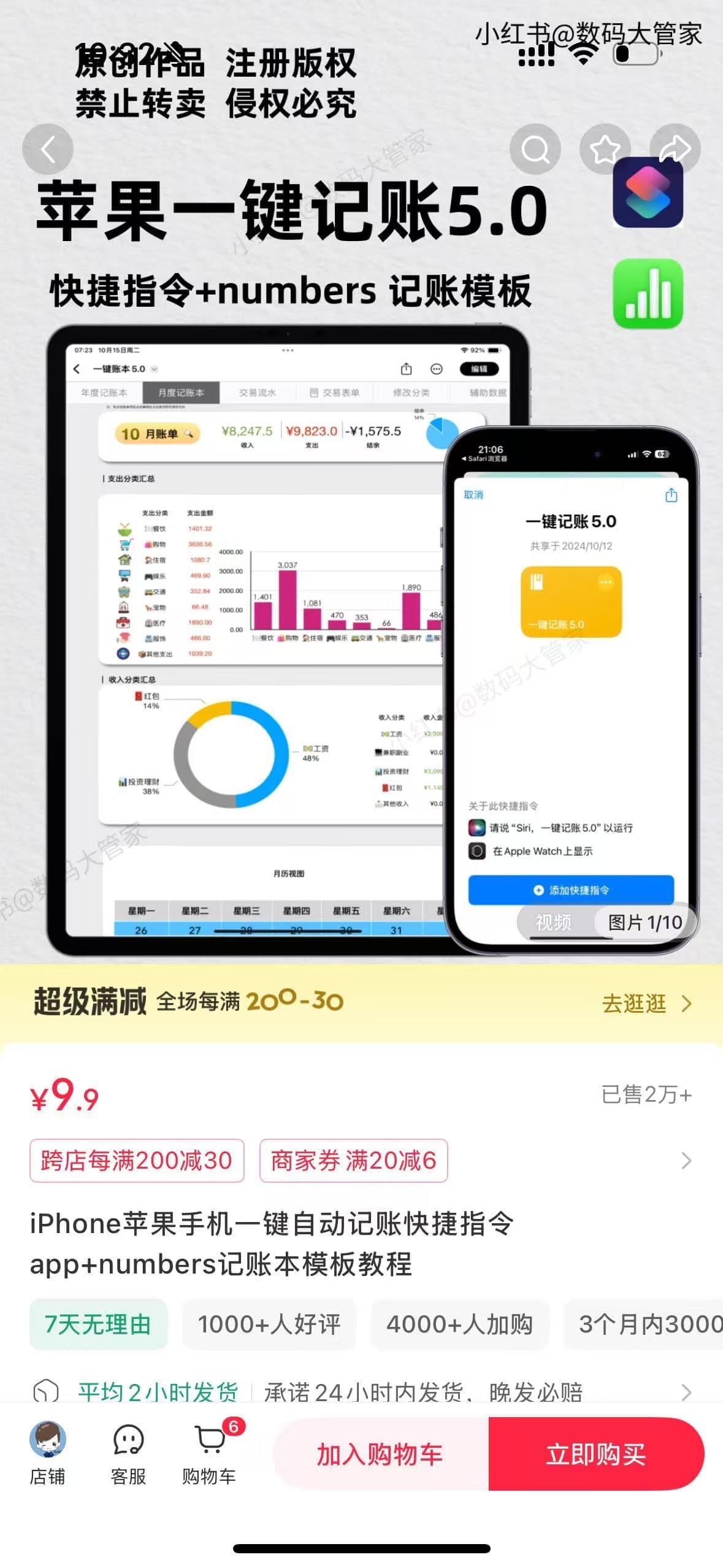The height and width of the screenshot is (1568, 723).
Task: View the 1000+人好评 reviews chip
Action: click(269, 1324)
